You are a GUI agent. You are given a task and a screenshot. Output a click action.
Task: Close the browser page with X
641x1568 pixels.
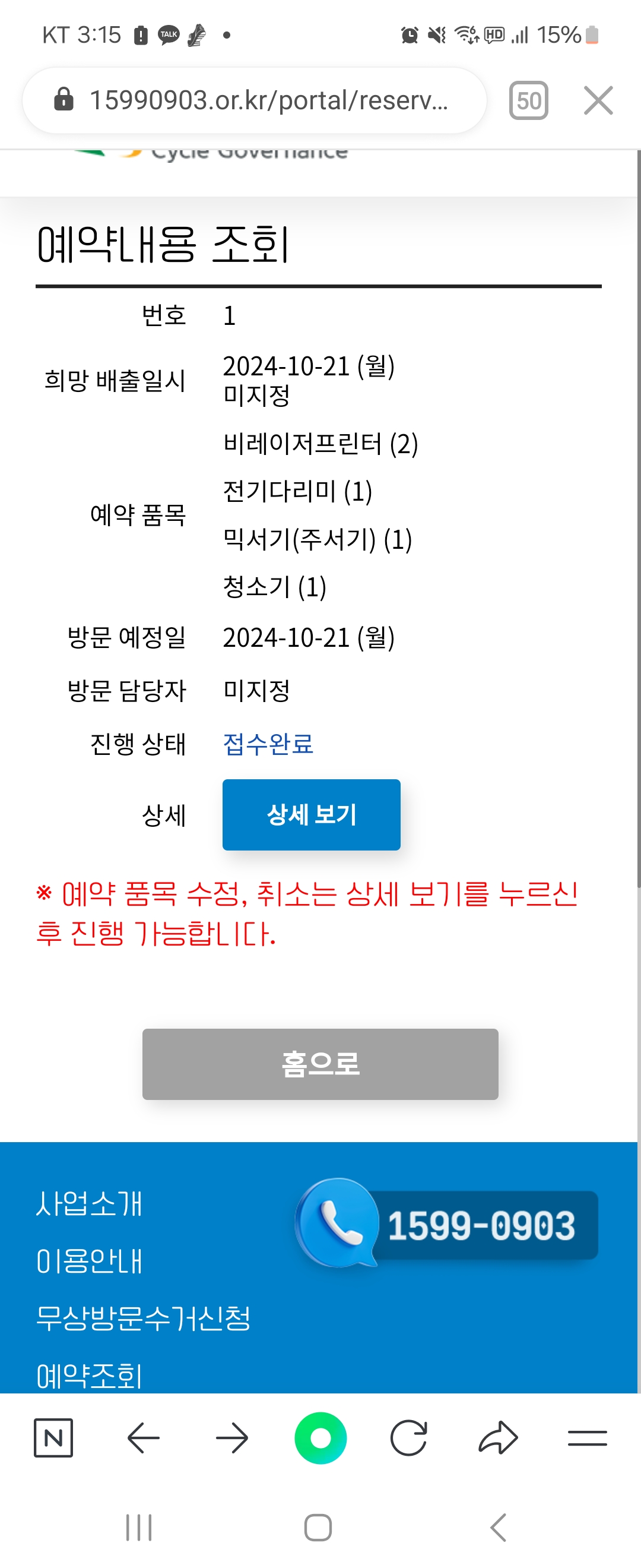(x=598, y=100)
